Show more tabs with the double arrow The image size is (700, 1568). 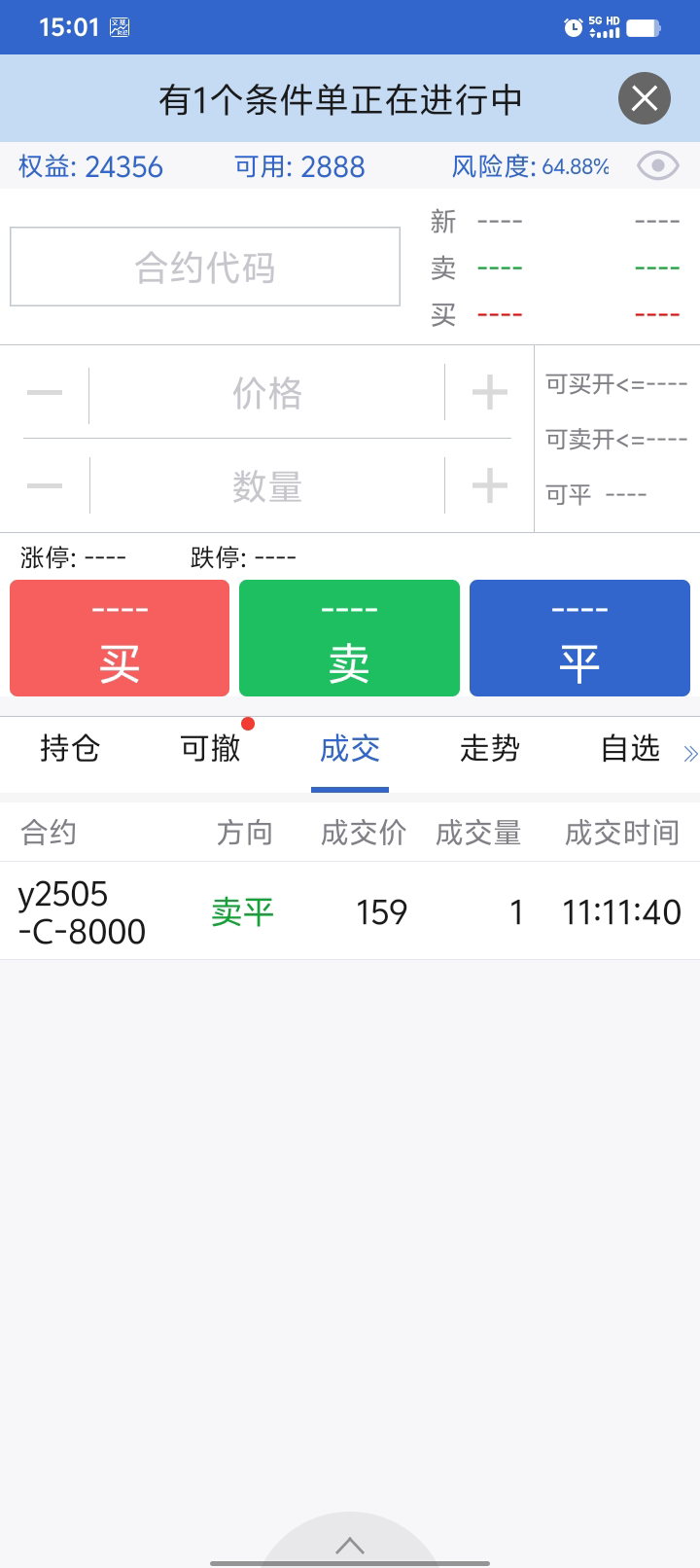pos(690,754)
